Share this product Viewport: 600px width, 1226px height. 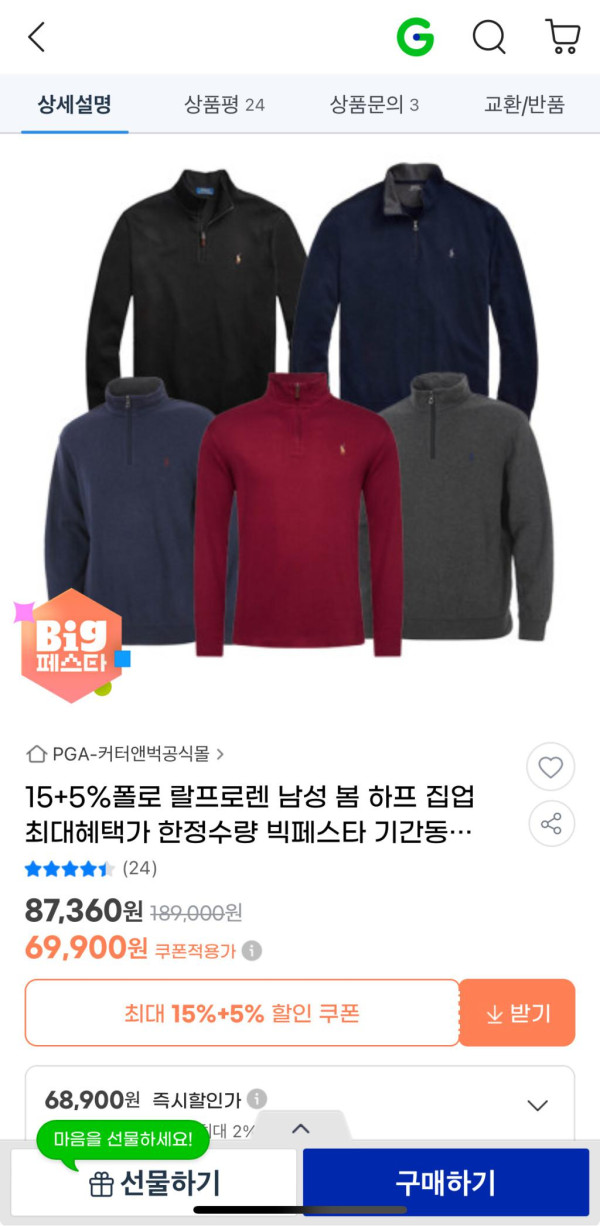pos(550,824)
